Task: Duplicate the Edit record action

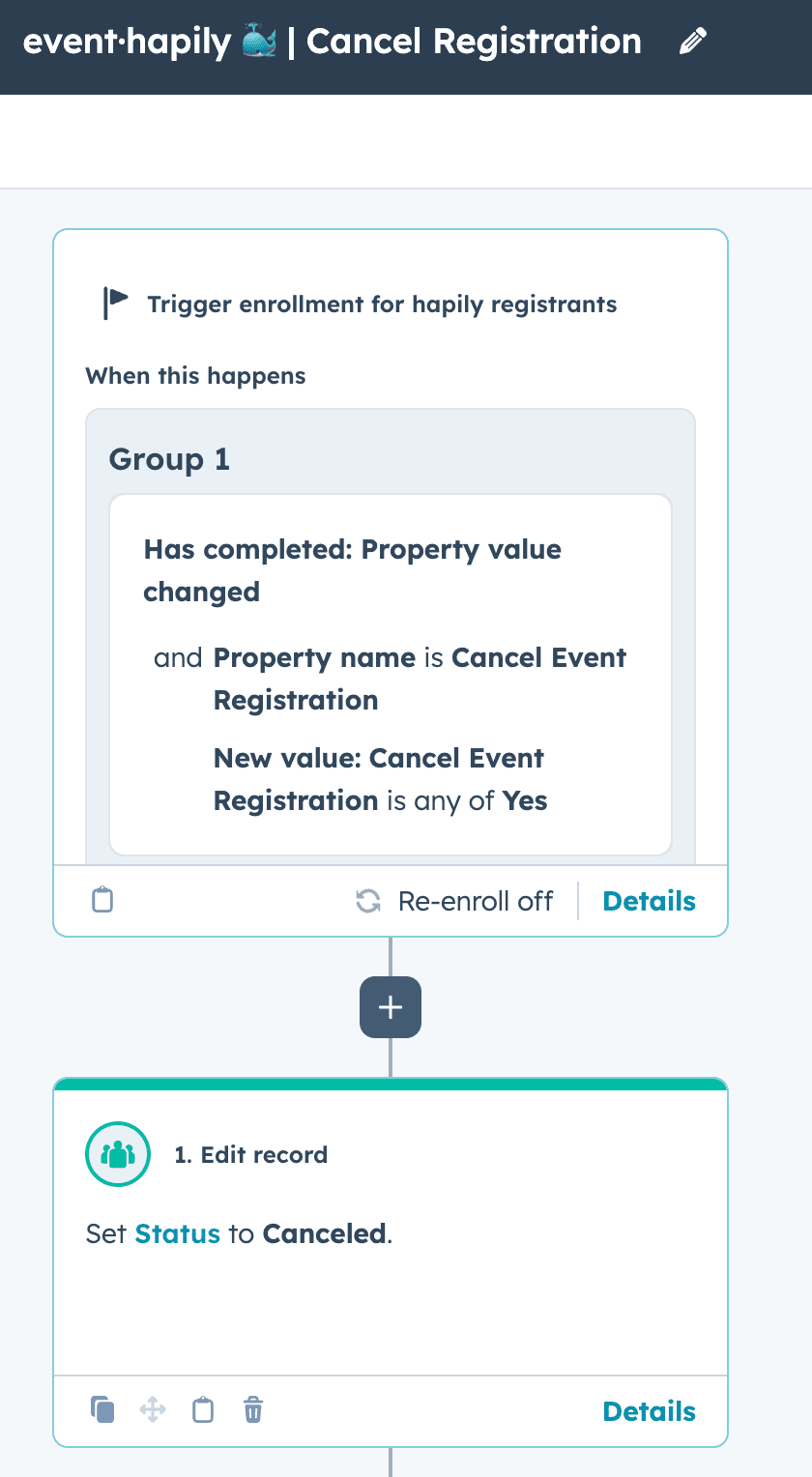Action: 102,1410
